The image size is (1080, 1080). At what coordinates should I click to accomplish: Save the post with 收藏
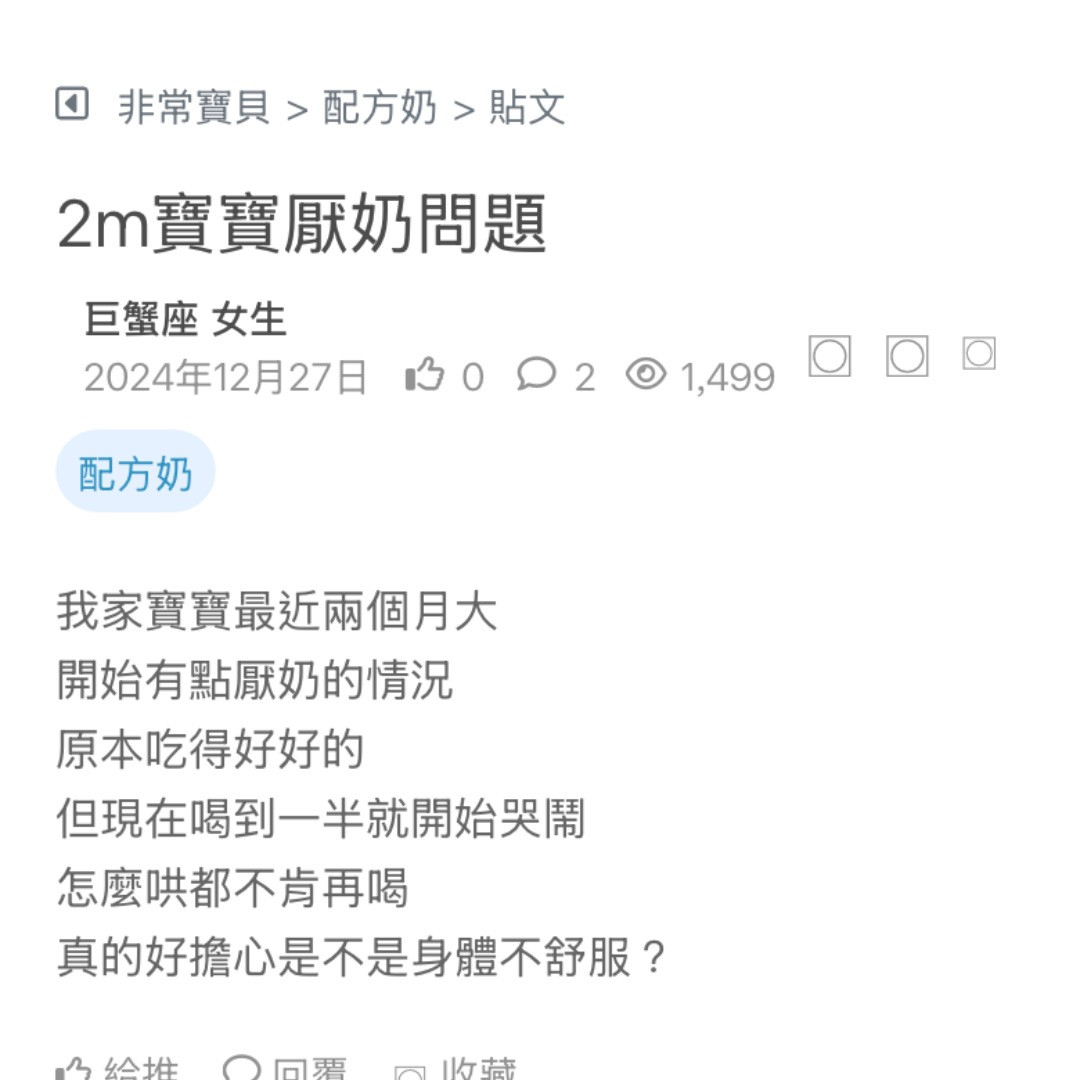point(457,1070)
